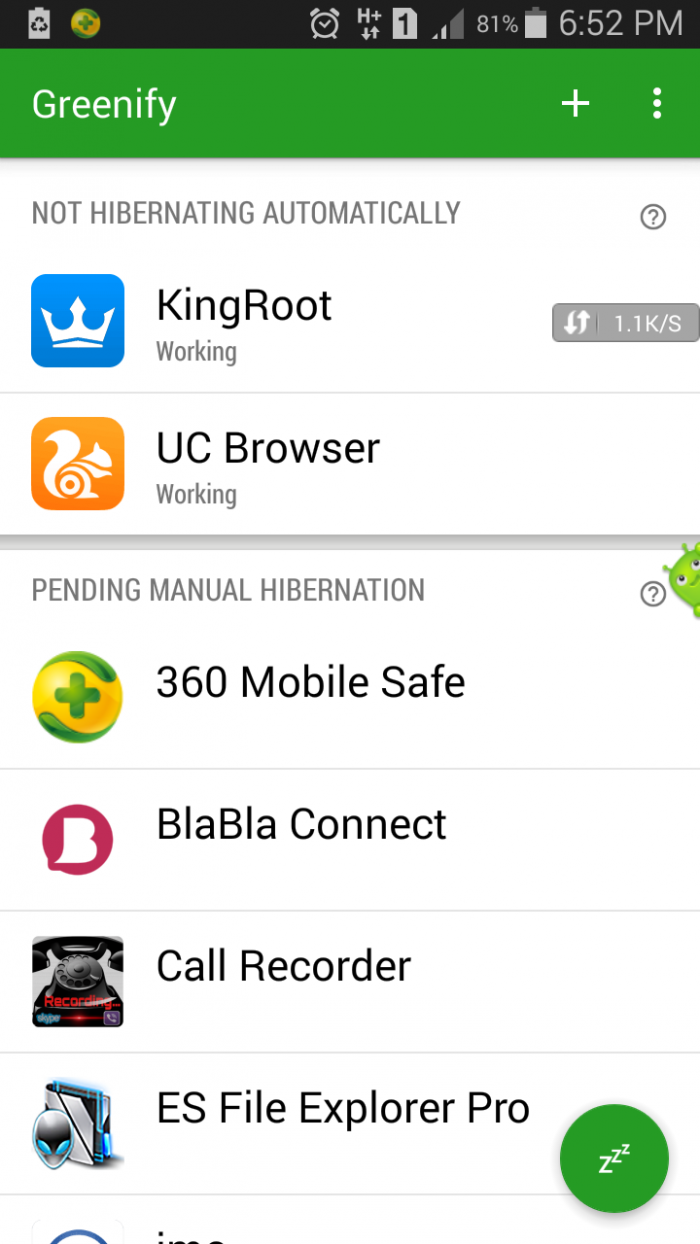700x1244 pixels.
Task: Add an app to Greenify
Action: click(x=575, y=103)
